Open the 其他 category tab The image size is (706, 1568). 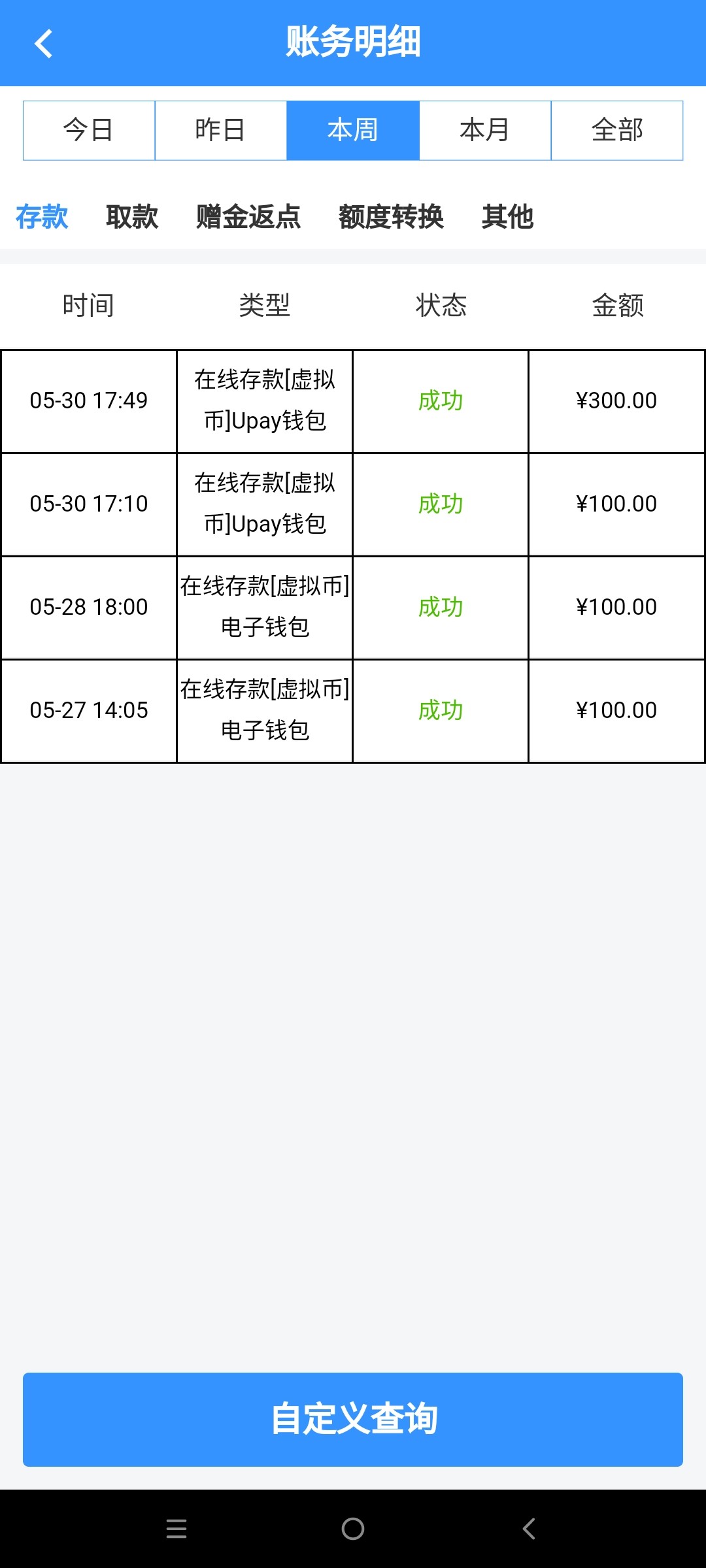[507, 216]
